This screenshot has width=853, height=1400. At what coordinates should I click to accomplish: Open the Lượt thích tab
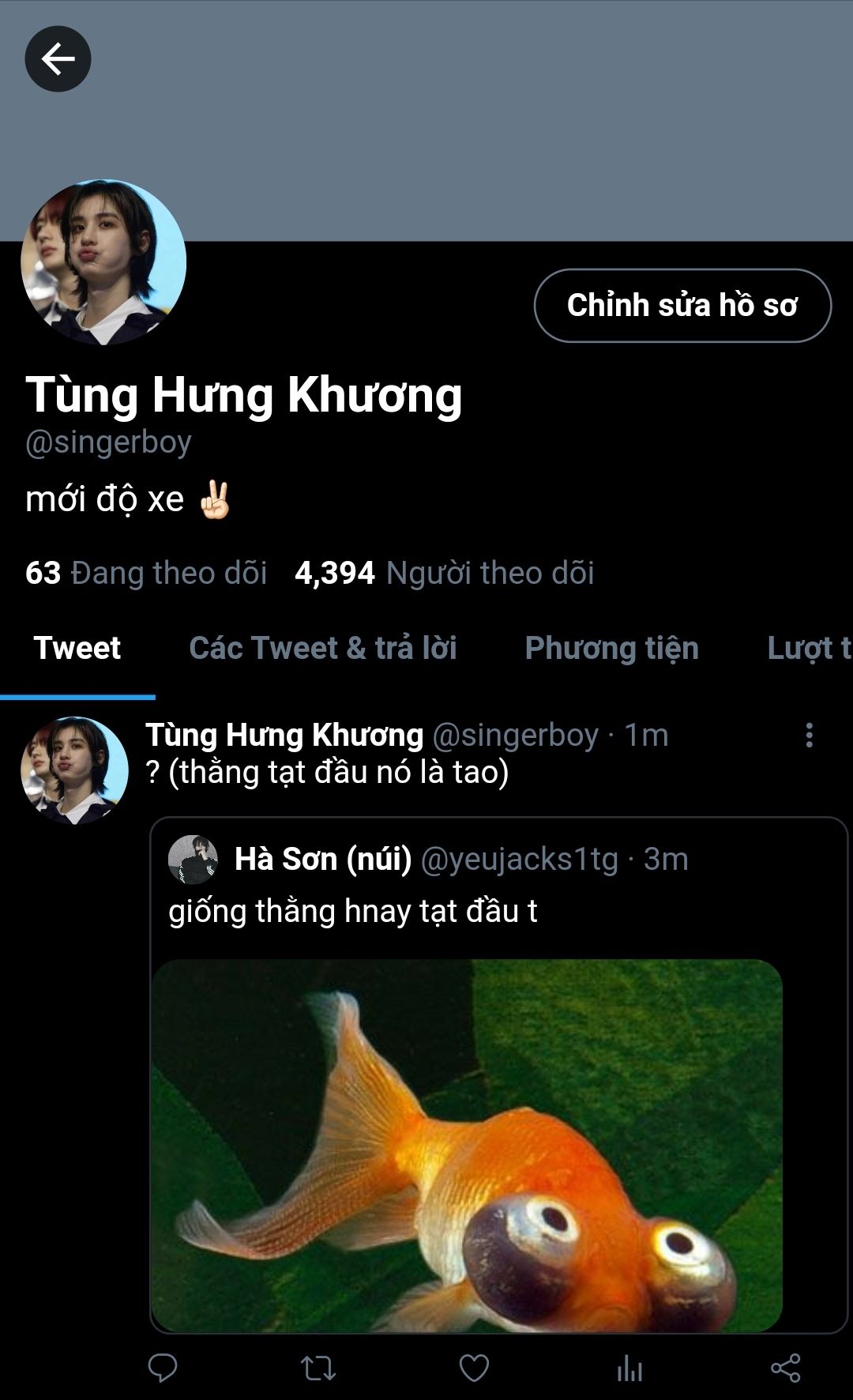809,648
